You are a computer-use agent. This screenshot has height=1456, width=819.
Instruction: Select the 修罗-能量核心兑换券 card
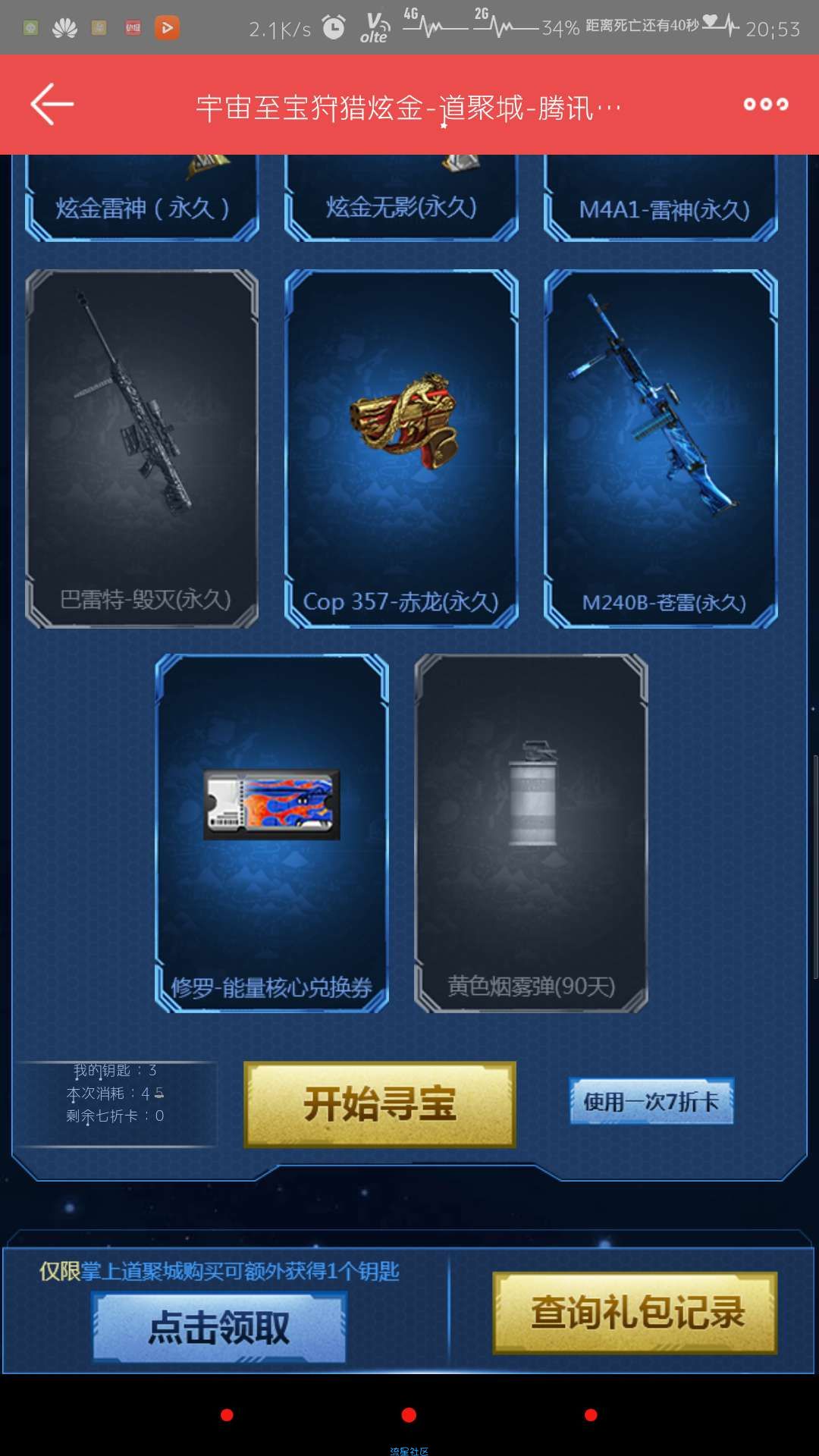click(271, 833)
